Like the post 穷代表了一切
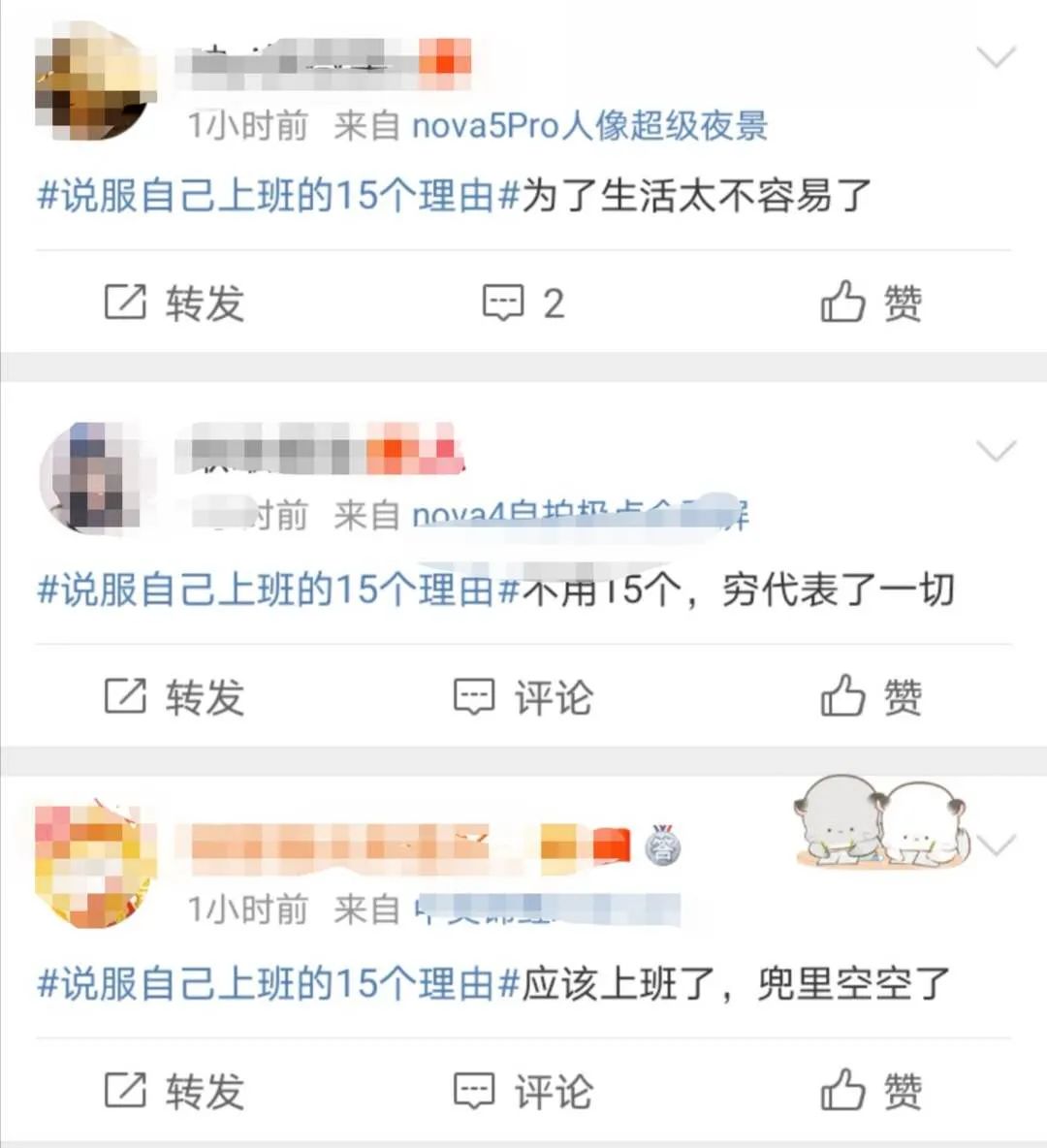The width and height of the screenshot is (1047, 1148). tap(871, 697)
